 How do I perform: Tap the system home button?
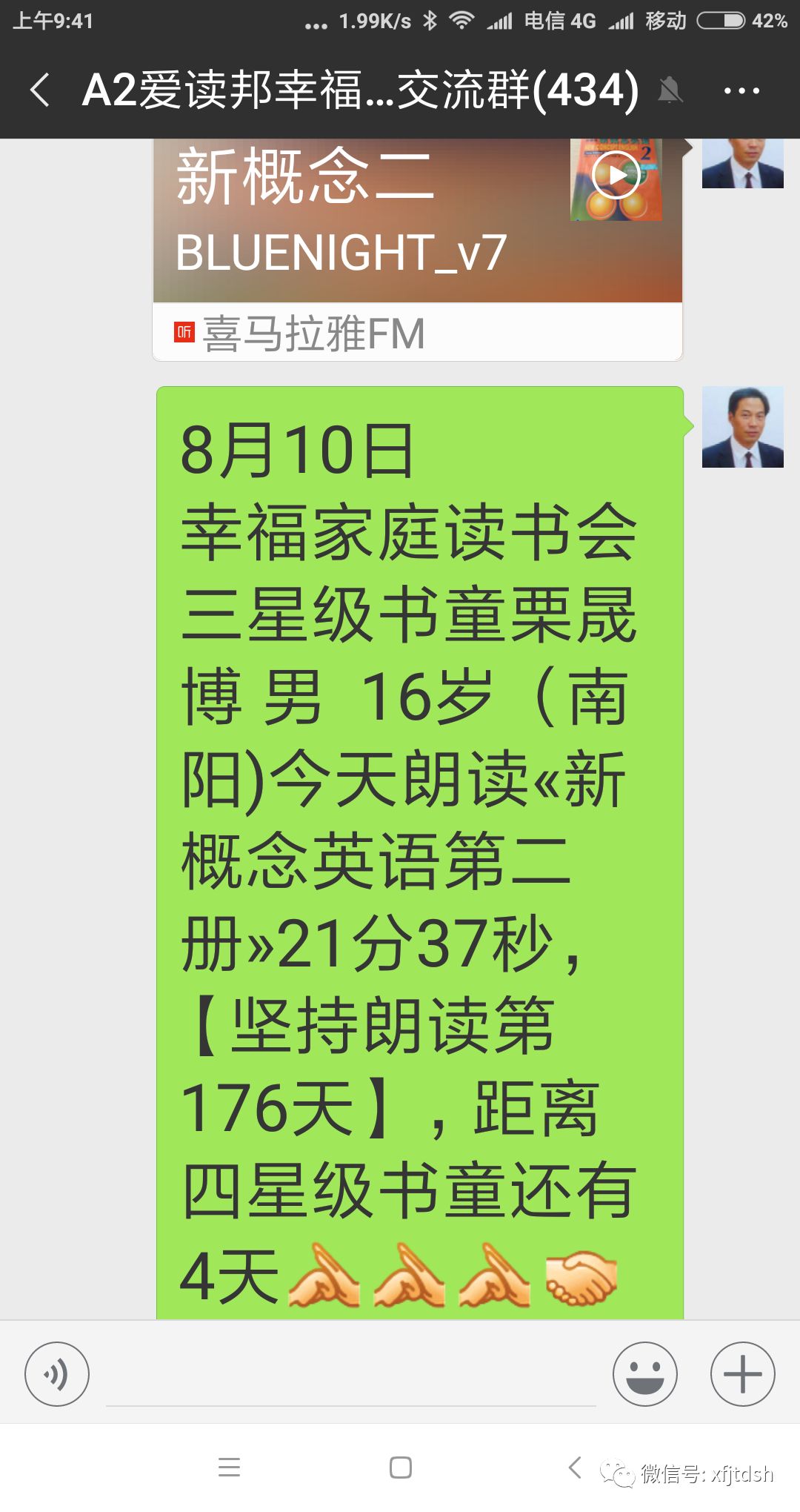point(401,1468)
